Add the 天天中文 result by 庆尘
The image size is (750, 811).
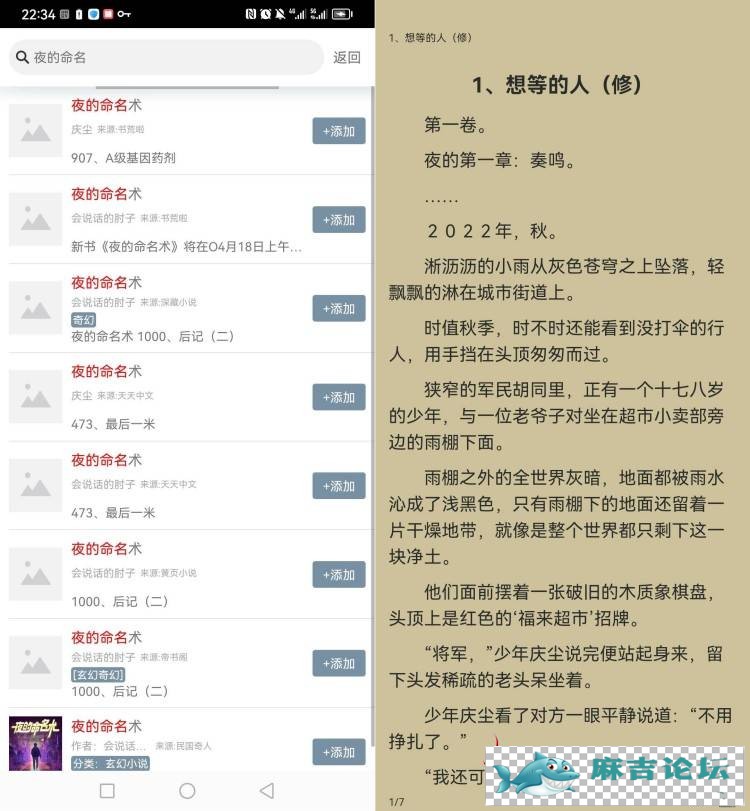click(338, 397)
